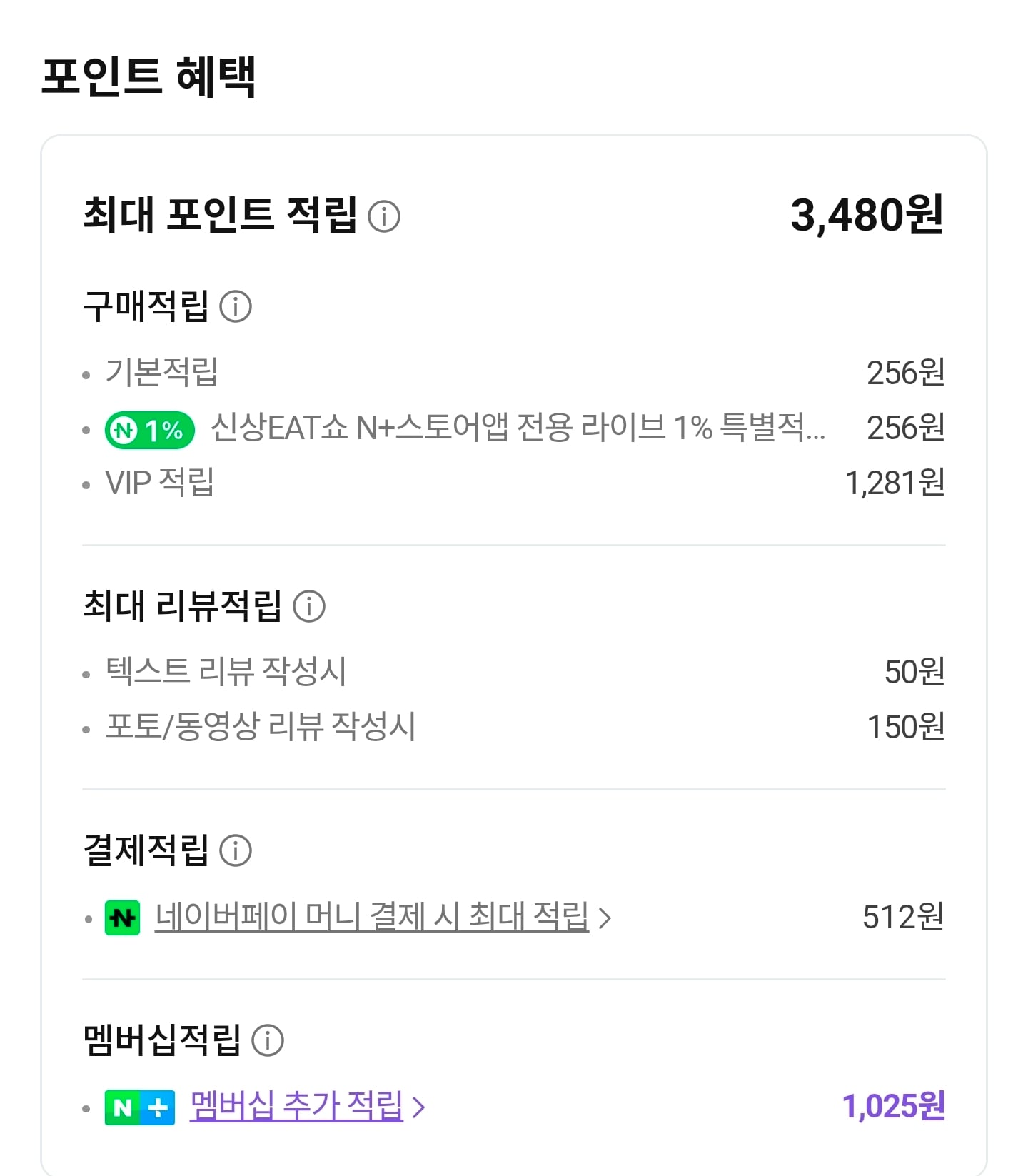
Task: Select the VIP 적립 row
Action: click(158, 481)
